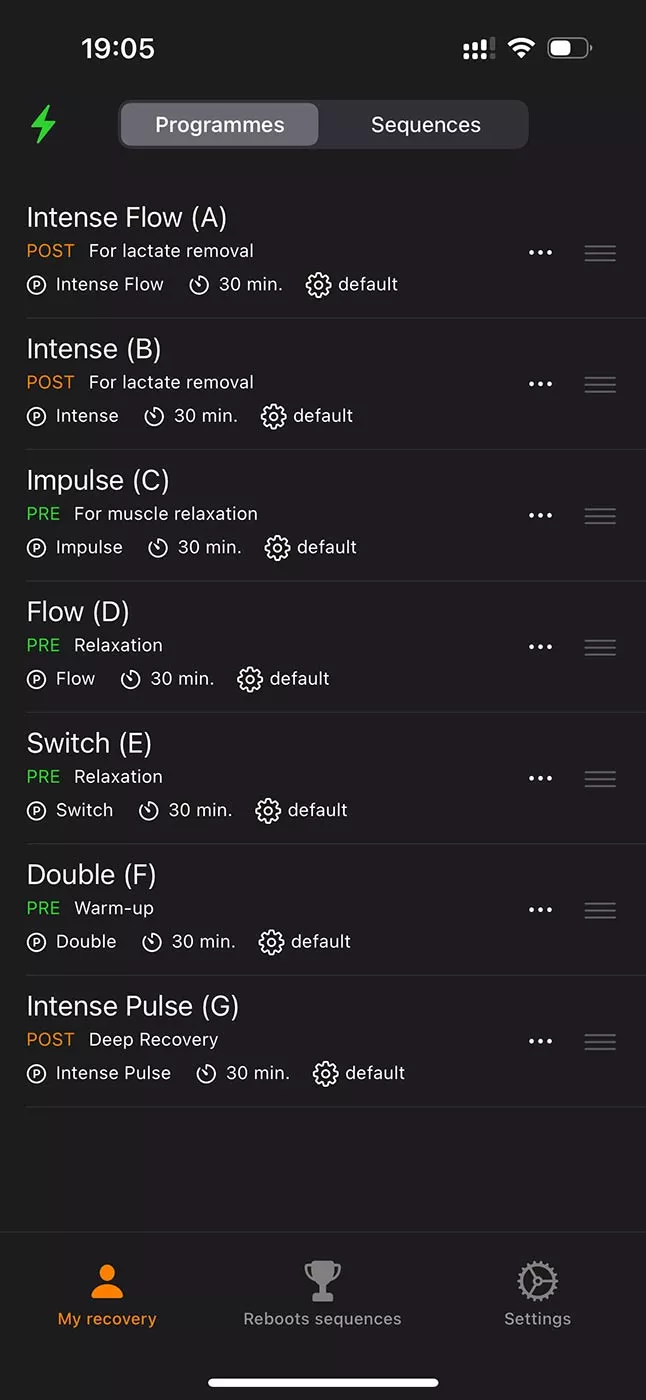646x1400 pixels.
Task: Show more options for Intense (B)
Action: tap(541, 384)
